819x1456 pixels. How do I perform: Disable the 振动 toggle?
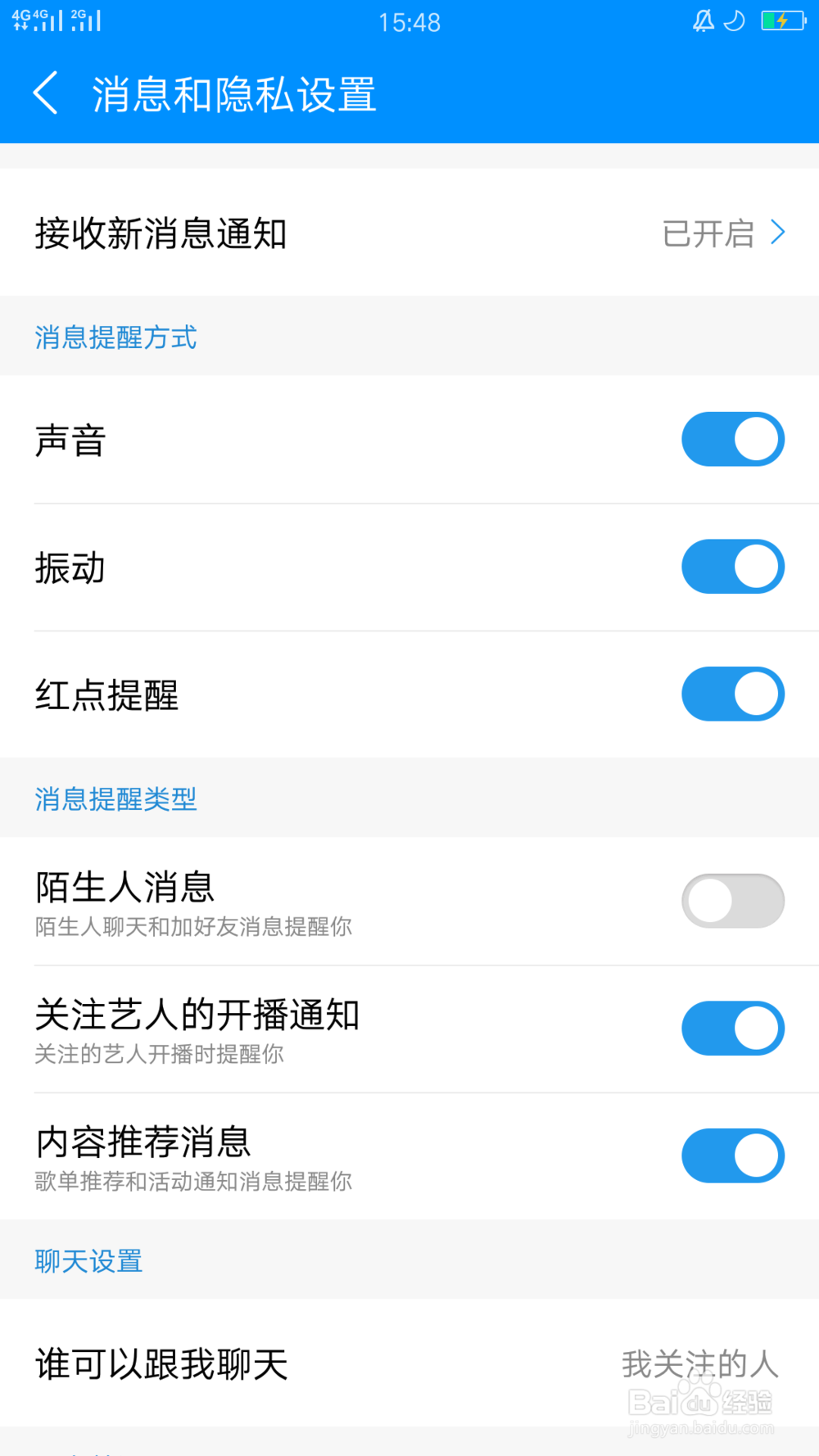(732, 567)
